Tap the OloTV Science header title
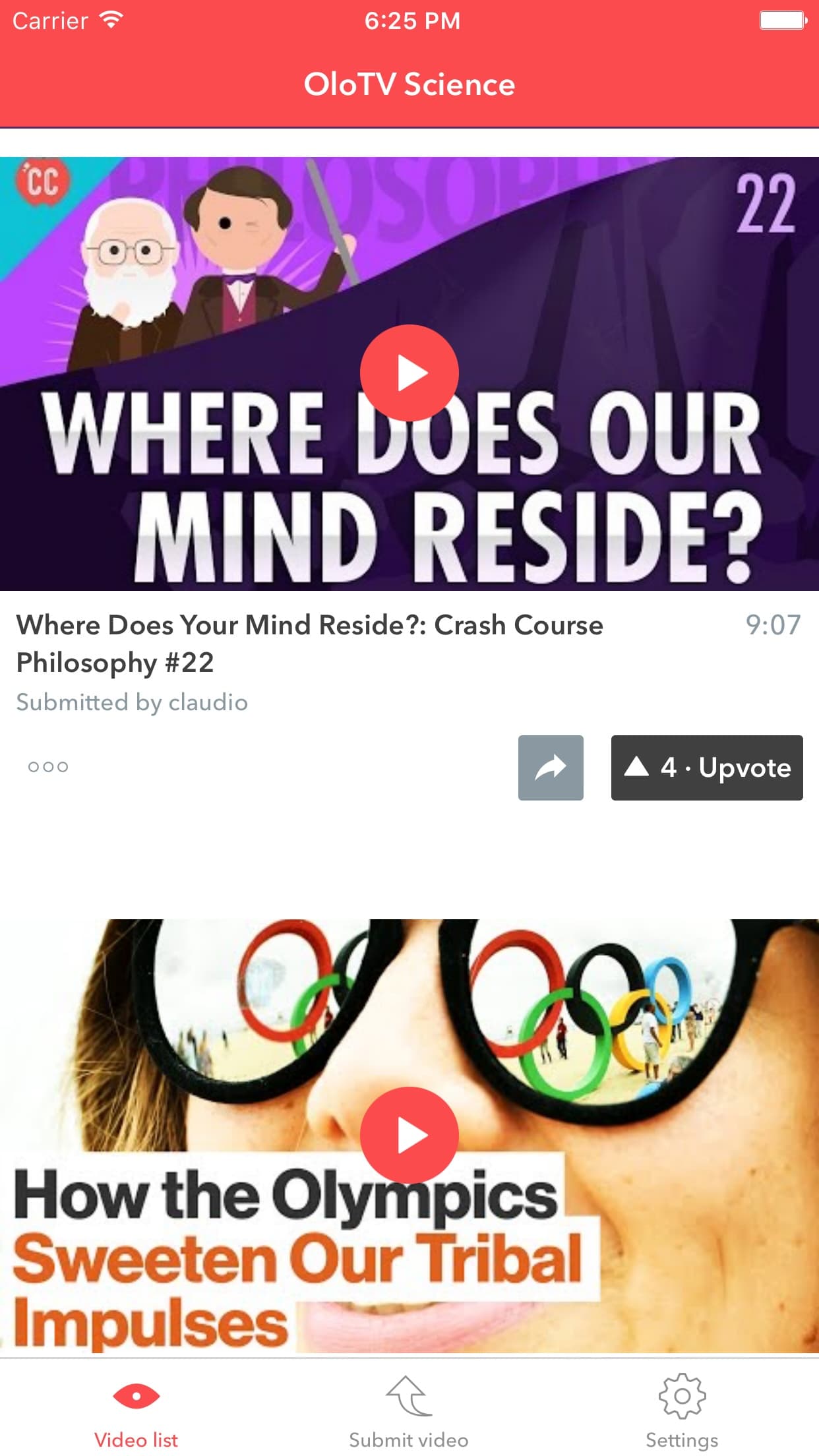 [x=409, y=84]
